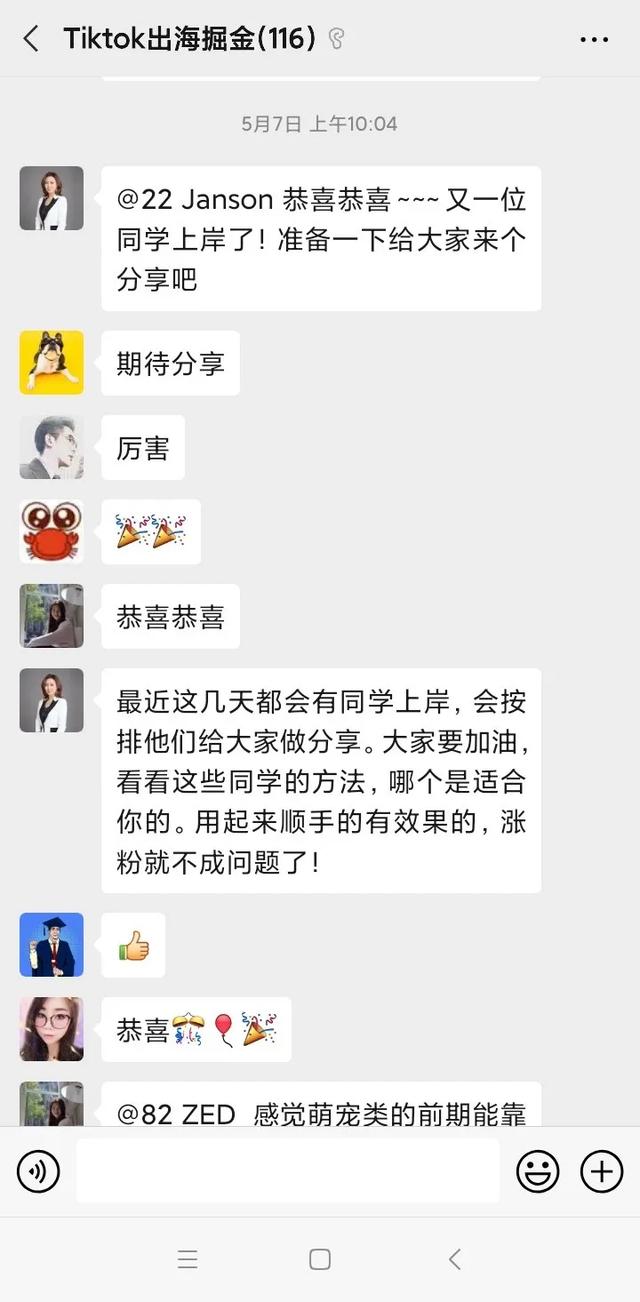640x1302 pixels.
Task: Open the emoji sticker panel
Action: click(538, 1171)
